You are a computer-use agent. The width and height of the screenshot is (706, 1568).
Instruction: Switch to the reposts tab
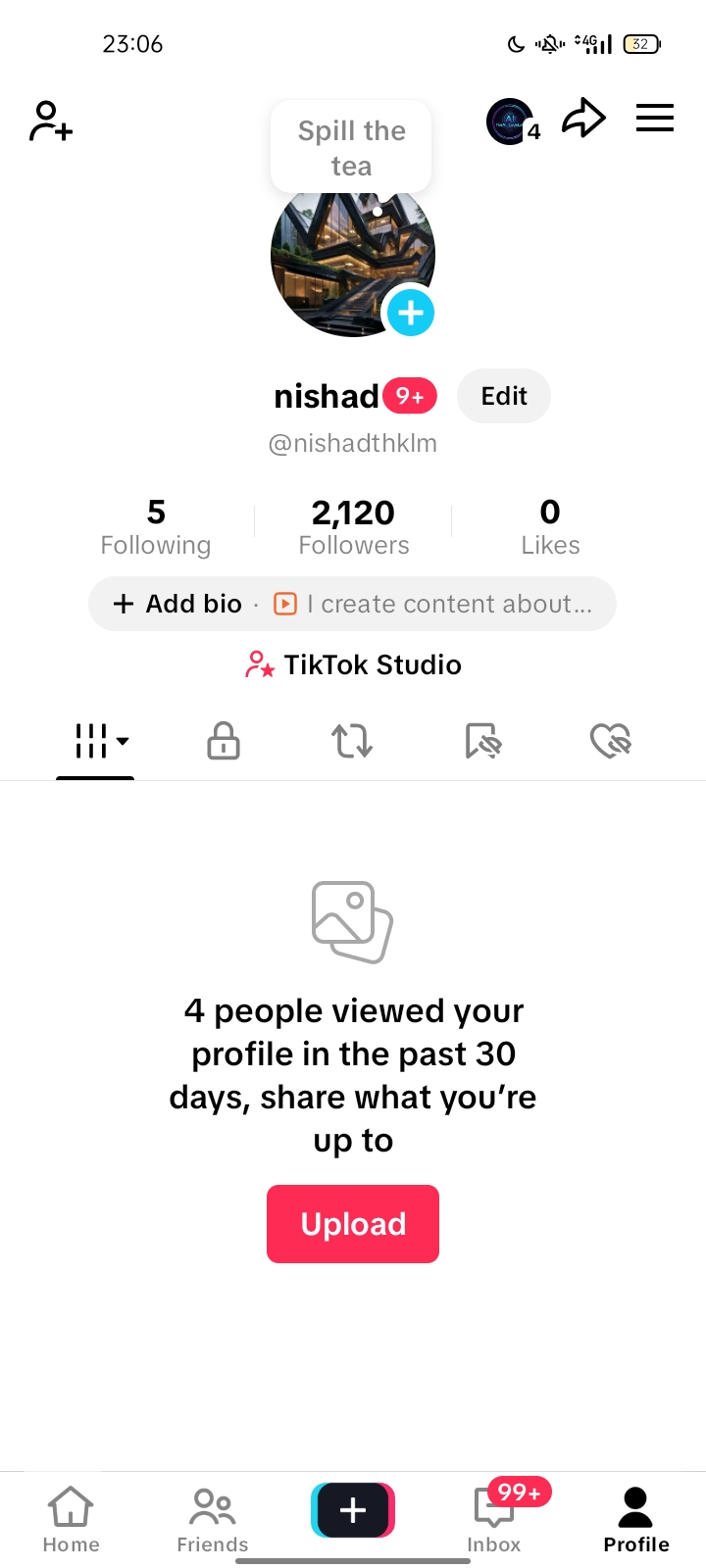[352, 742]
